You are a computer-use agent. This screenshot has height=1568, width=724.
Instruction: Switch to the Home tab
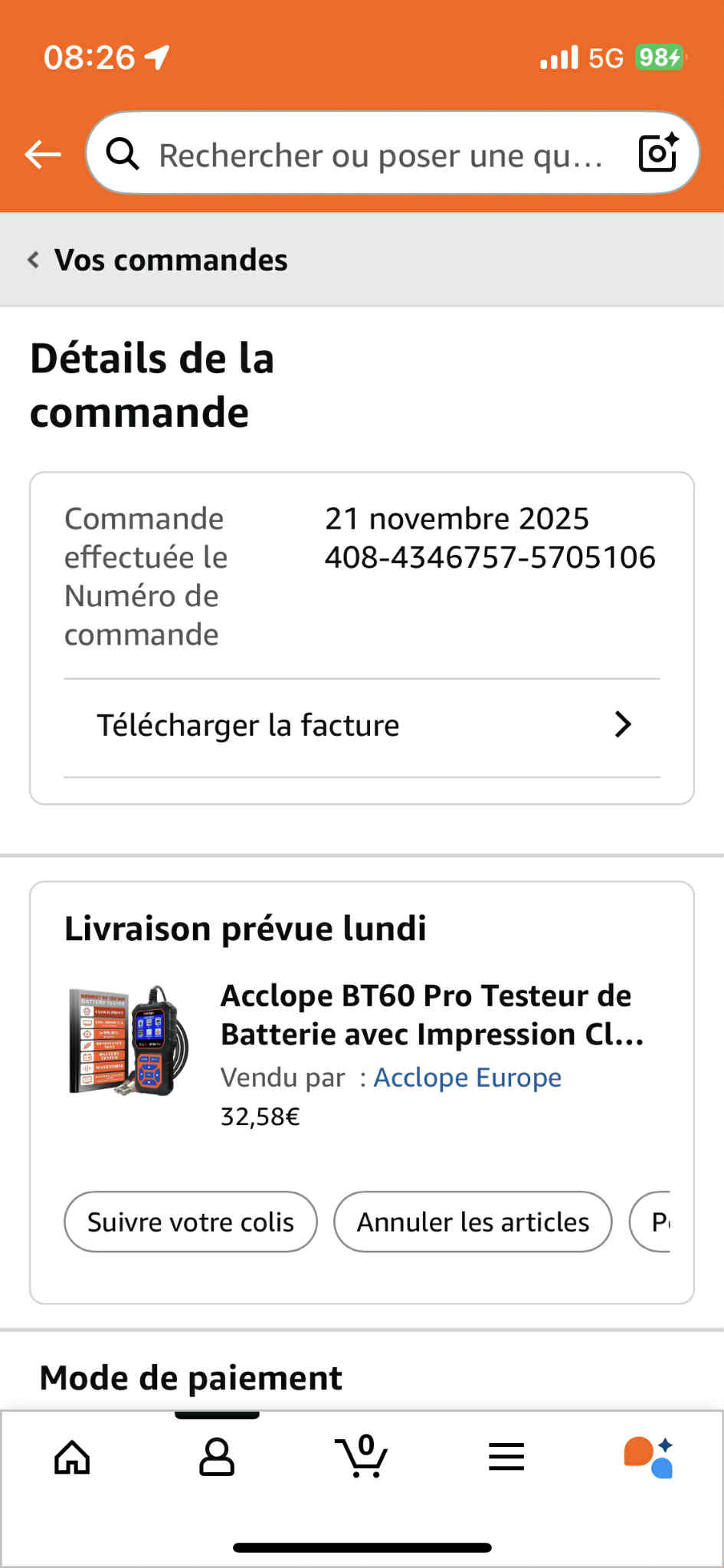click(72, 1457)
